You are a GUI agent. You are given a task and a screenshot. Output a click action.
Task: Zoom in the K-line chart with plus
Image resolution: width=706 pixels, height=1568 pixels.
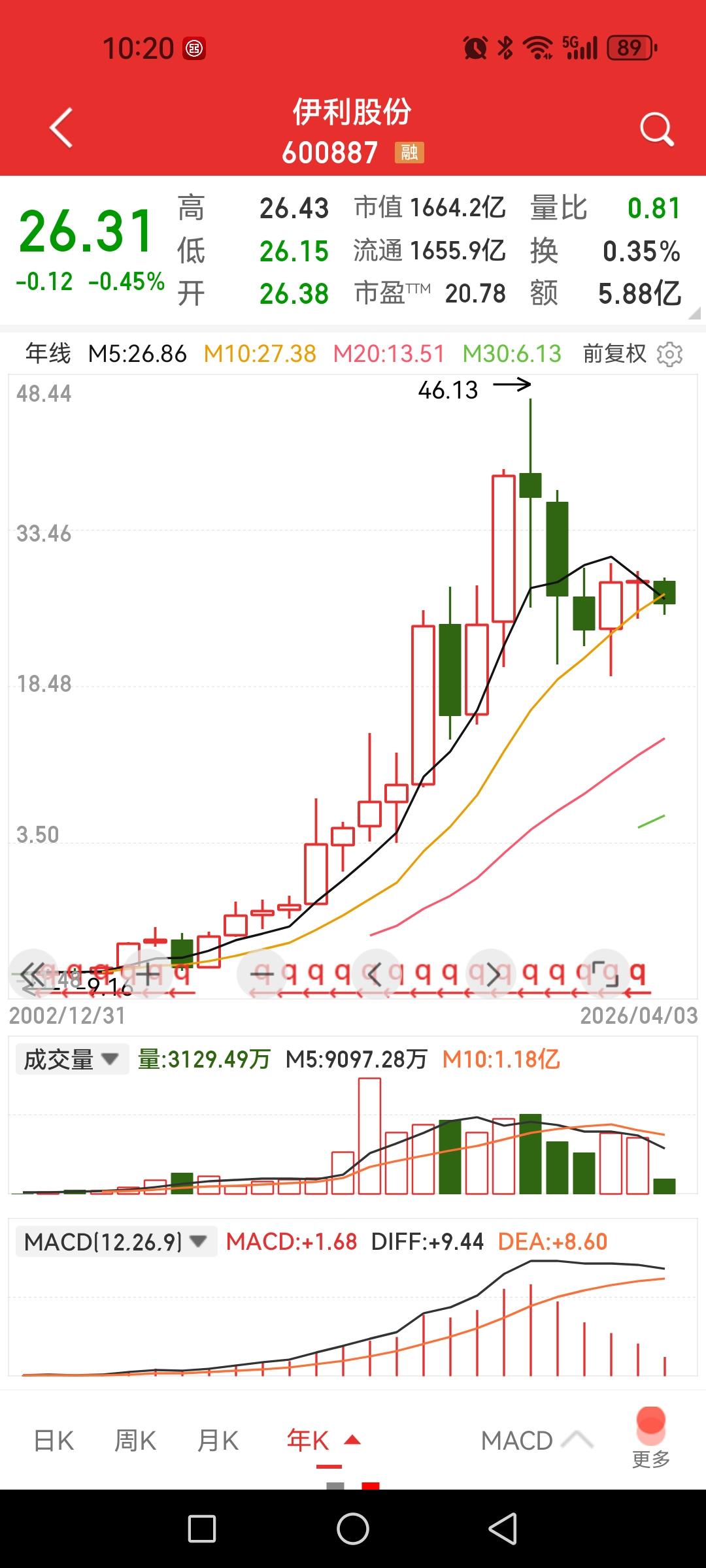click(148, 974)
